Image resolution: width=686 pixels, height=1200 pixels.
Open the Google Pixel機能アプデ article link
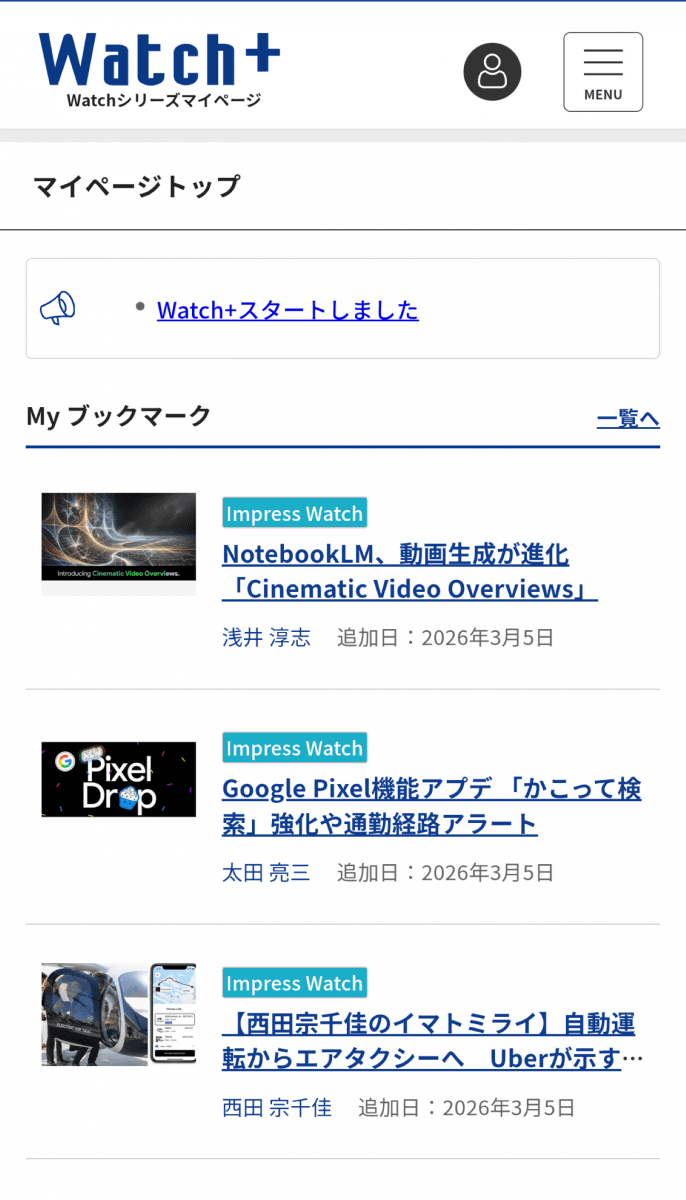point(431,806)
